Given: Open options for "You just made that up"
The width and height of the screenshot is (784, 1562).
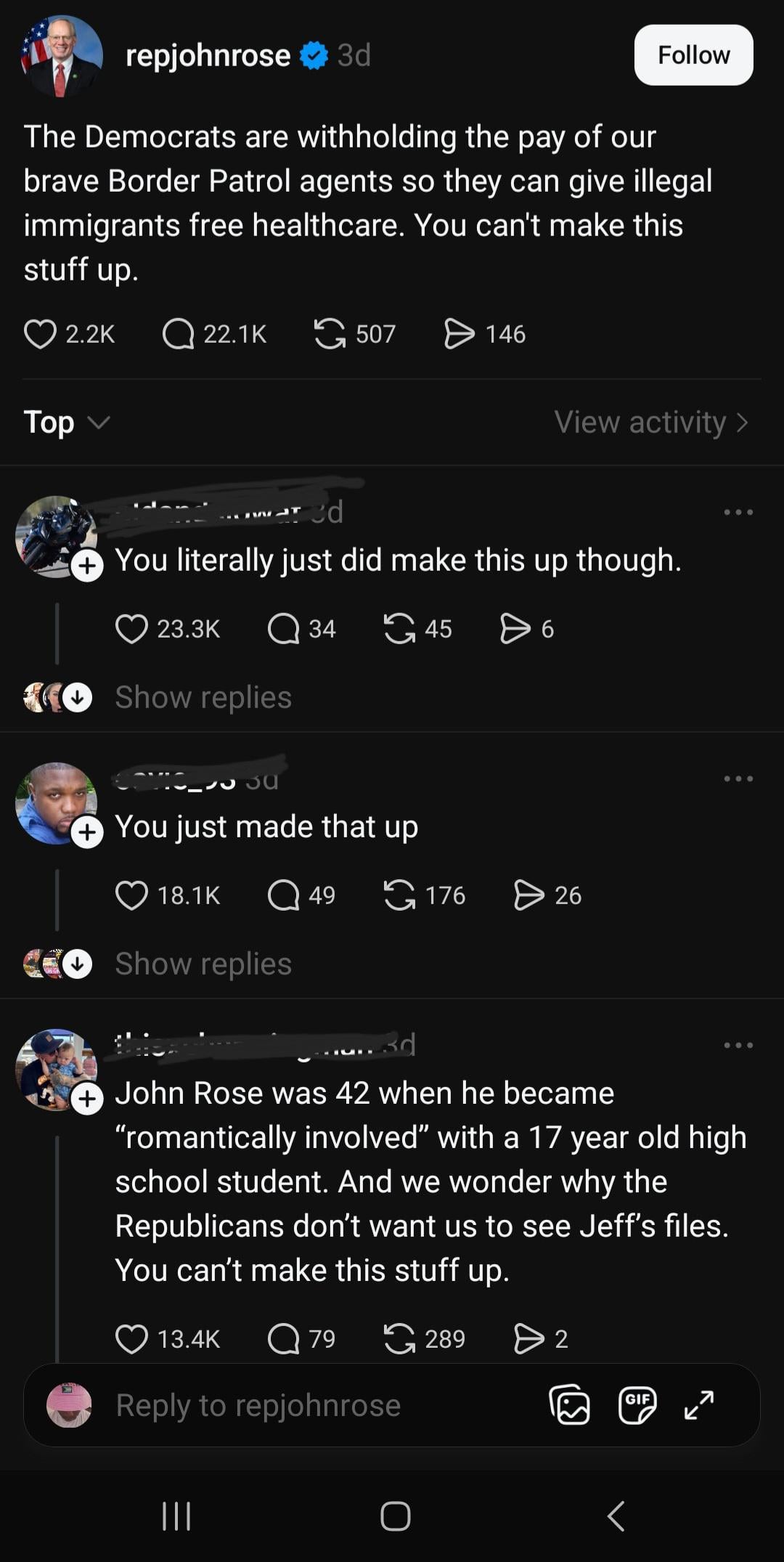Looking at the screenshot, I should 738,779.
